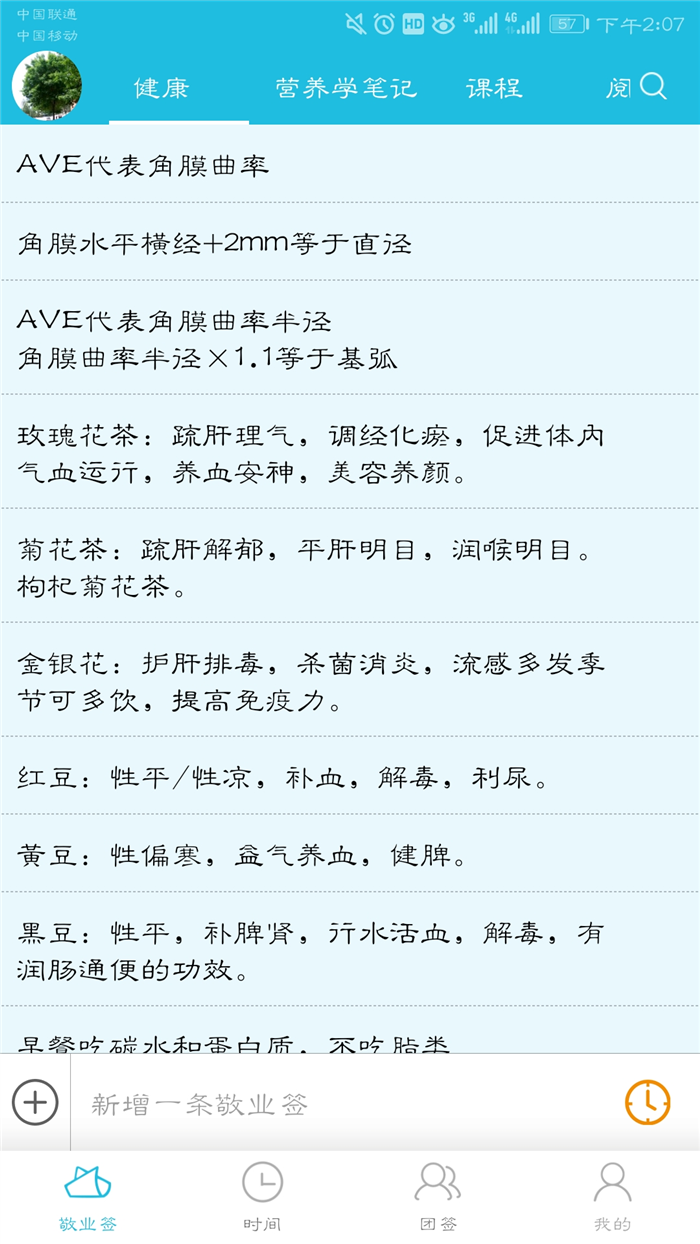
Task: Switch to the 营养学笔记 tab
Action: (x=346, y=88)
